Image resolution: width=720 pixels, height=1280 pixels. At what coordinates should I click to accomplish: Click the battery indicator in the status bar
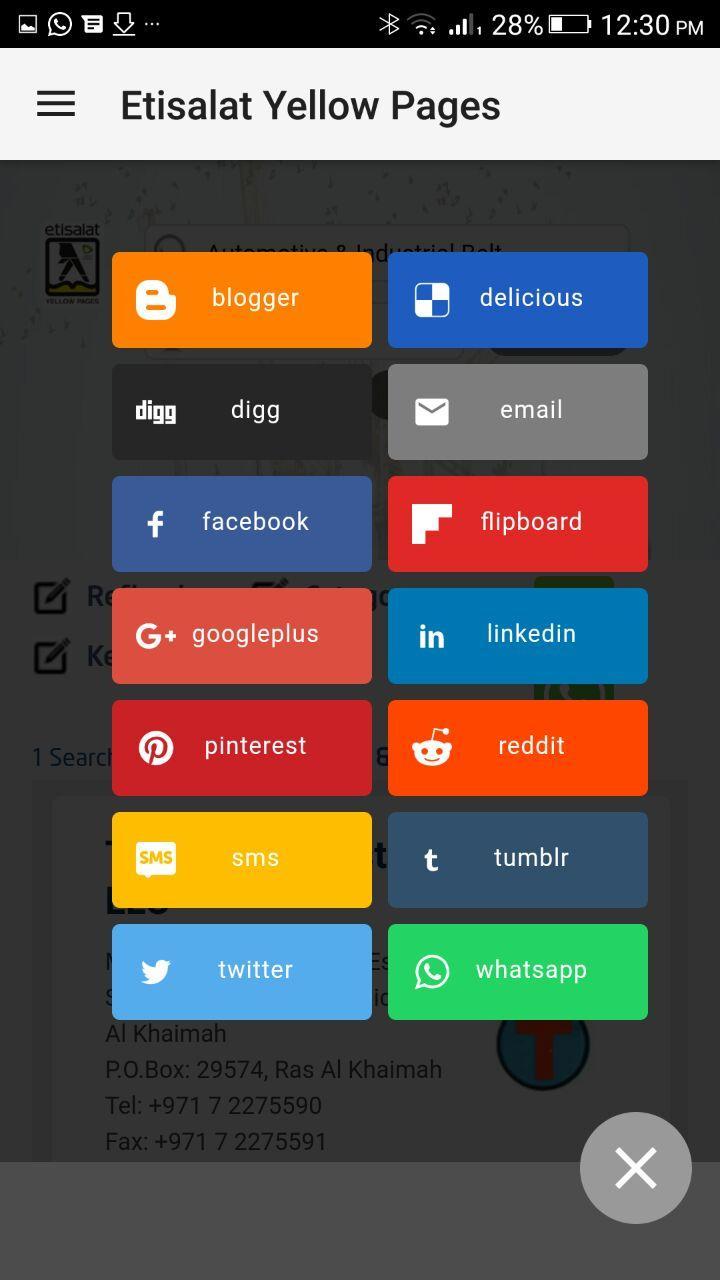573,24
